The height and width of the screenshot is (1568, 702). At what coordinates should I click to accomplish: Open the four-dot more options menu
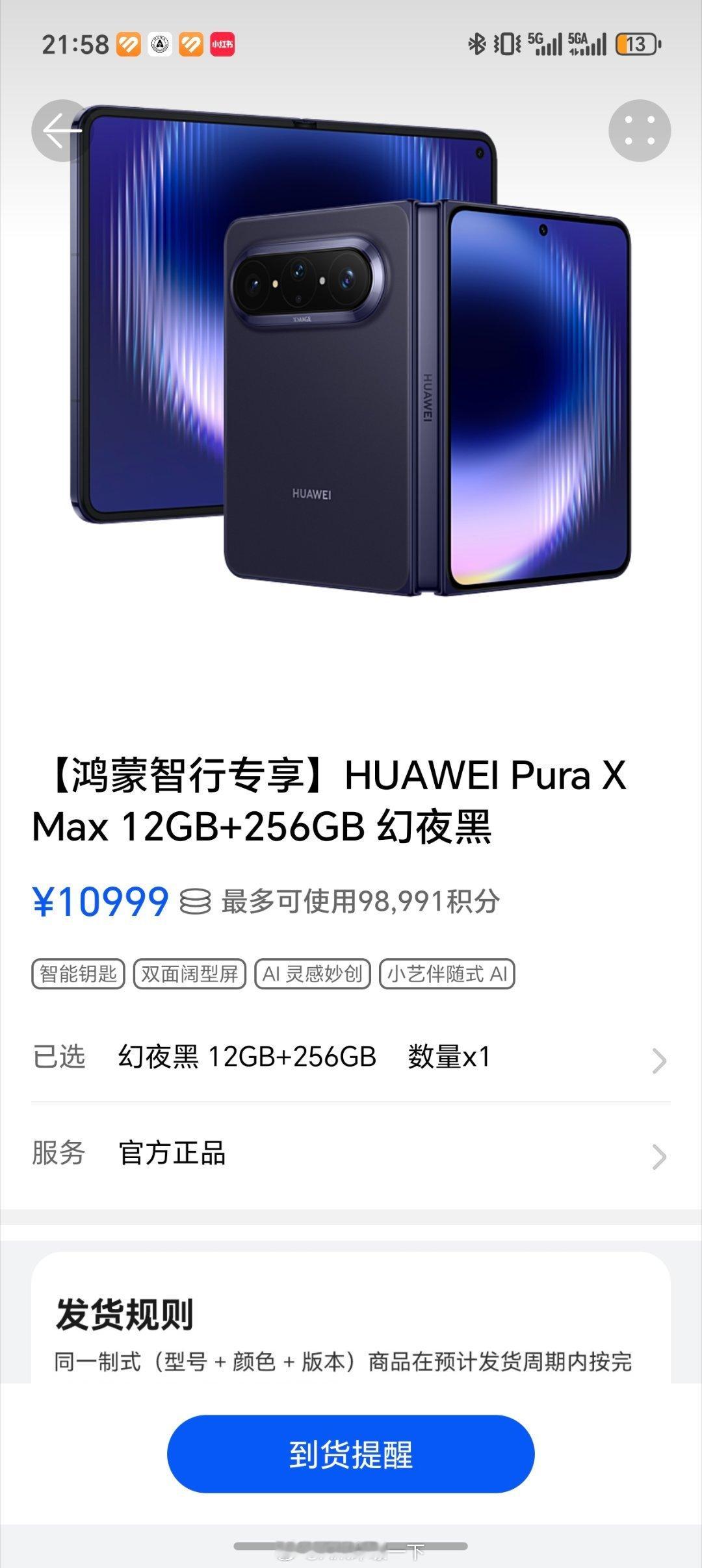point(640,129)
